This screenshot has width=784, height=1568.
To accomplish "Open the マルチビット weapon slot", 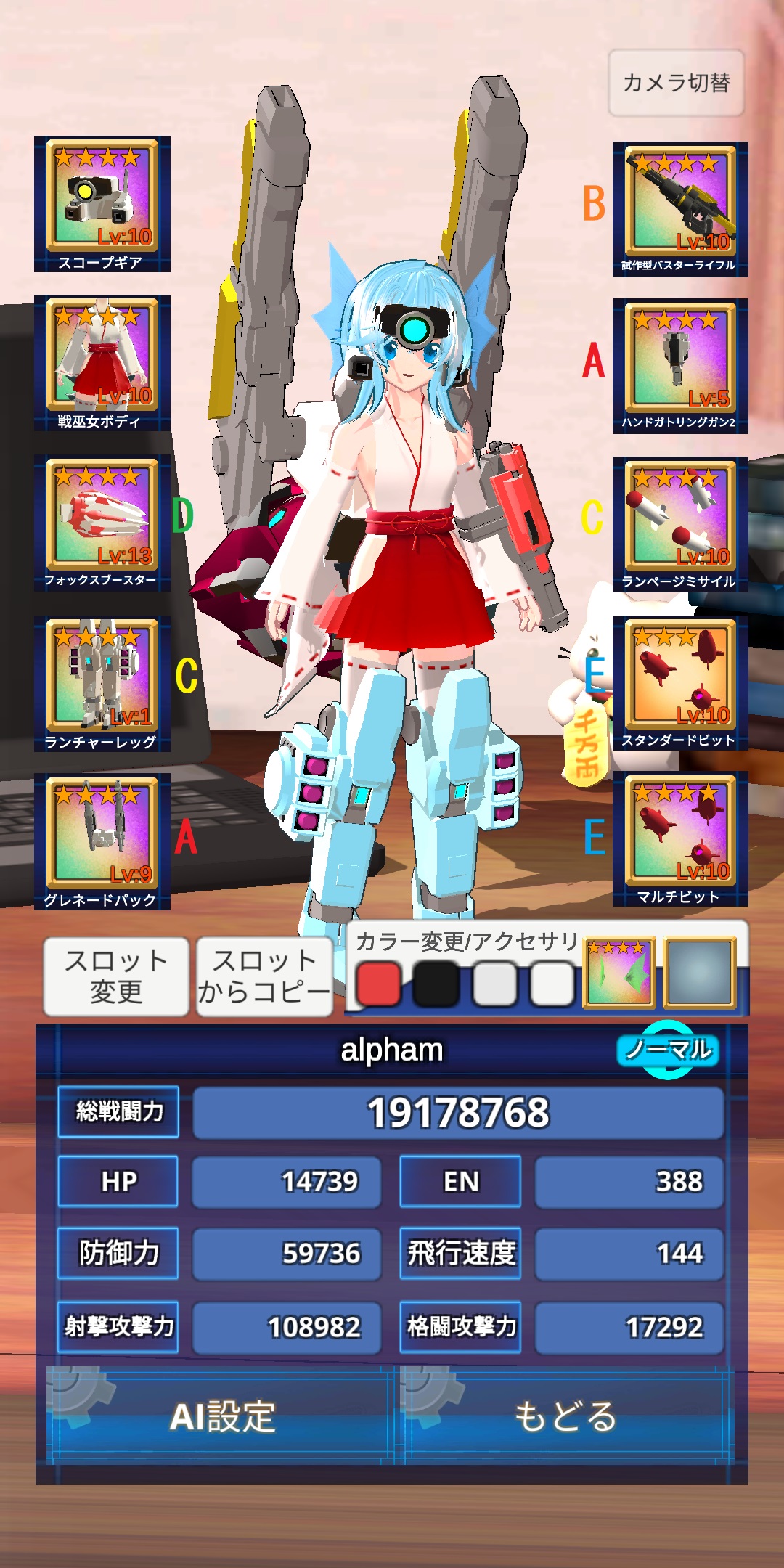I will click(680, 838).
